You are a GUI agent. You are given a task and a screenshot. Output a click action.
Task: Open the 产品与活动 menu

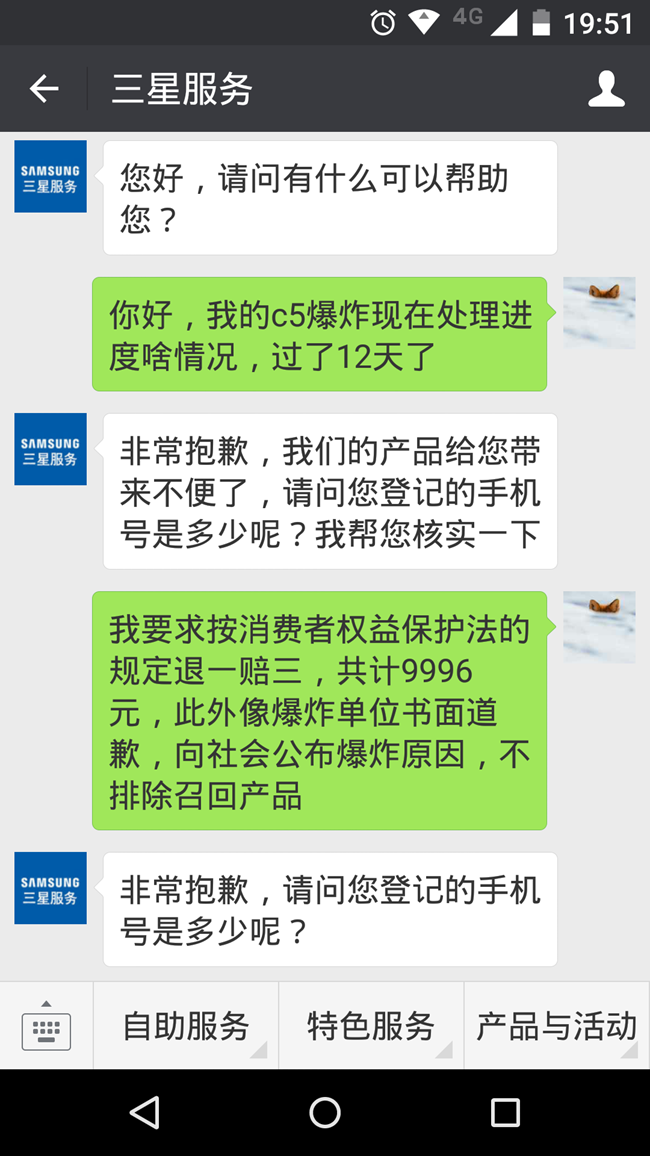click(557, 1025)
